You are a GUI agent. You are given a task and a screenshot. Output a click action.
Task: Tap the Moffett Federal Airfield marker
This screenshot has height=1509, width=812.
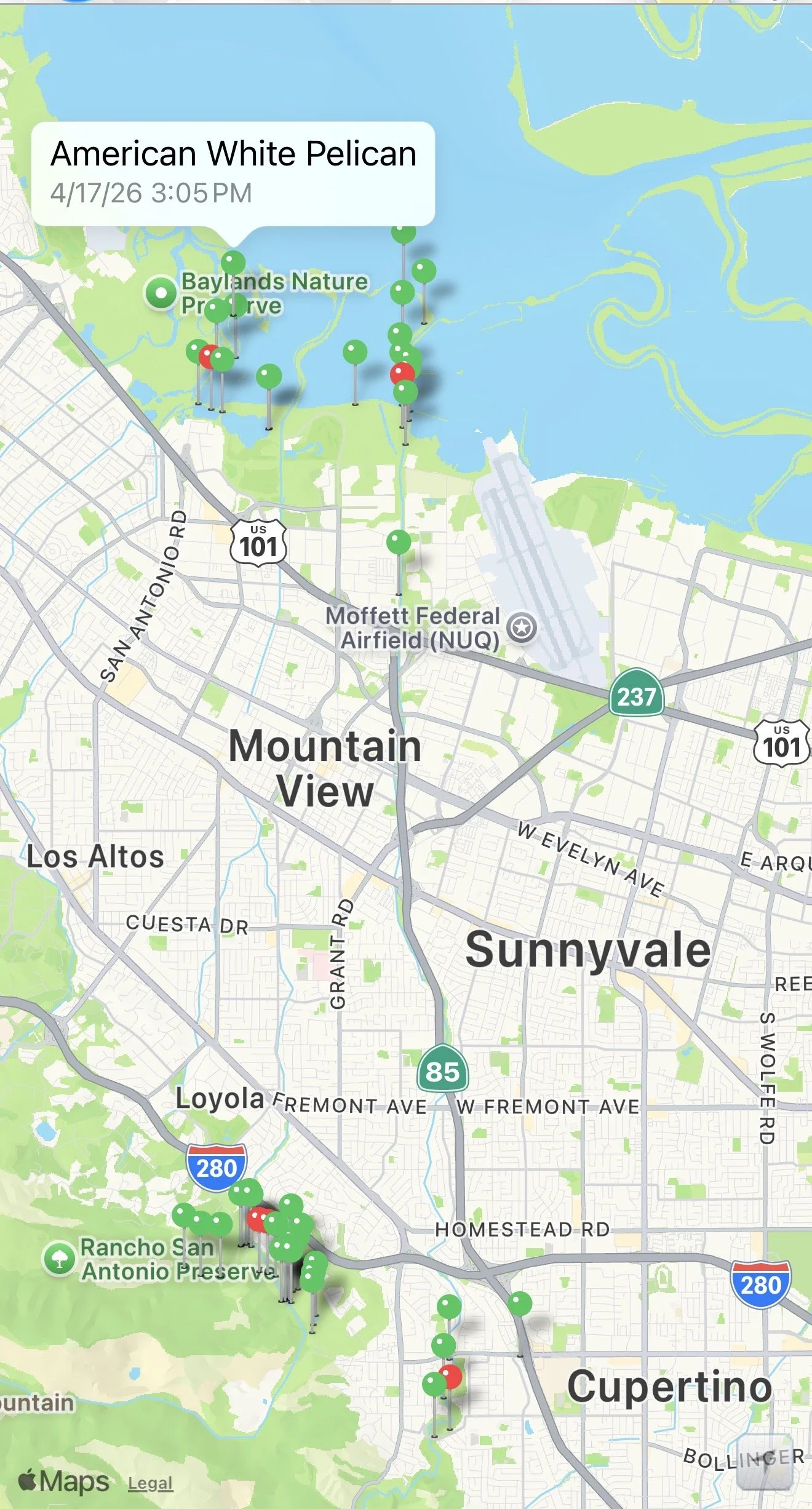pos(522,627)
